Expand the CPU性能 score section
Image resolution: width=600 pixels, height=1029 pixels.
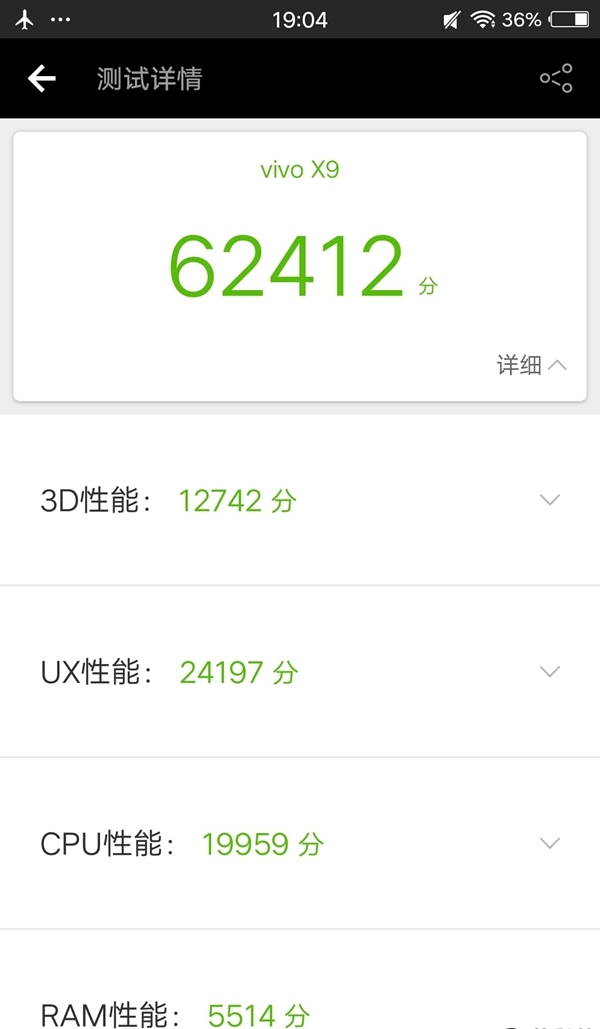[x=549, y=843]
